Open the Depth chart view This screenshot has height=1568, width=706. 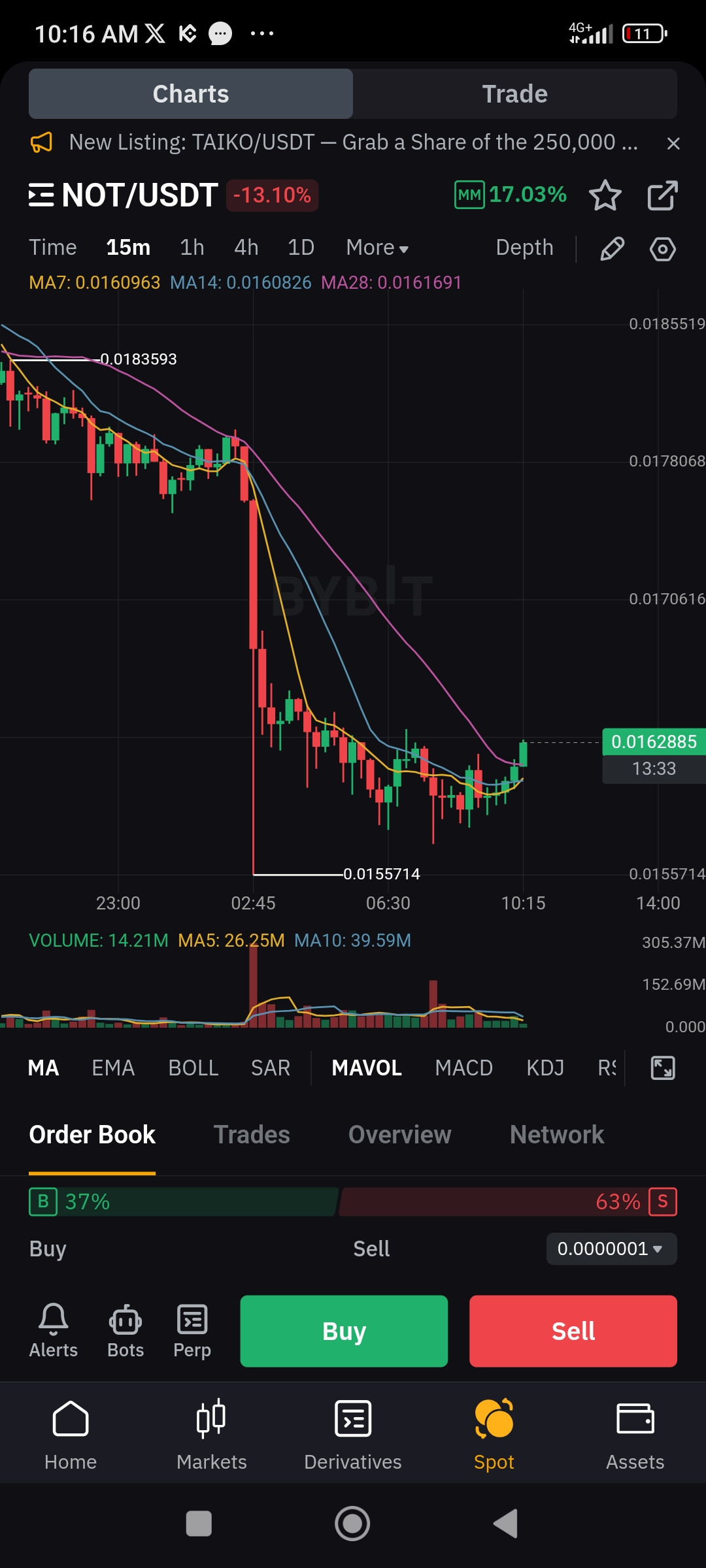[x=524, y=248]
